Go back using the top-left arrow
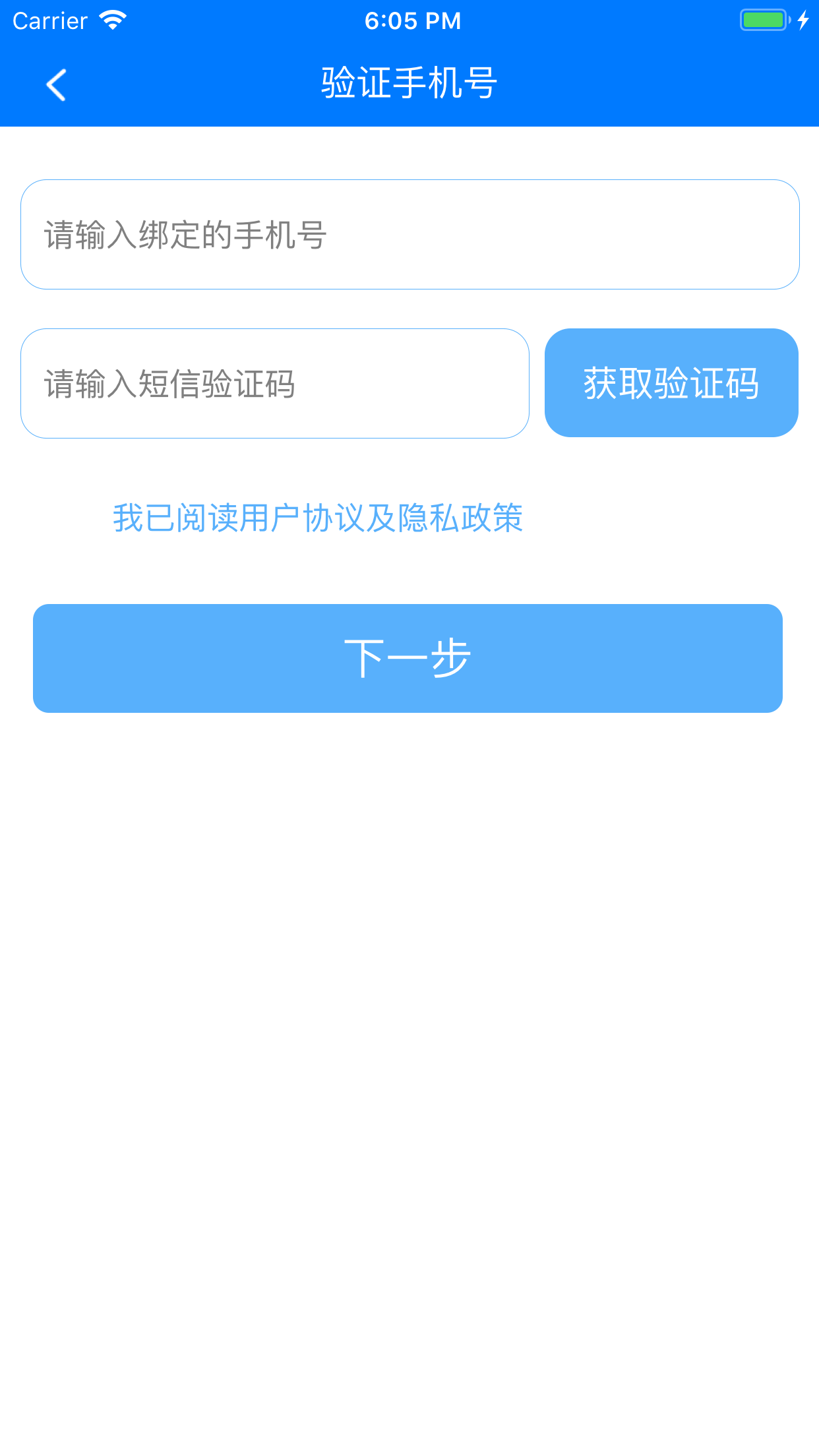Image resolution: width=819 pixels, height=1456 pixels. click(57, 85)
